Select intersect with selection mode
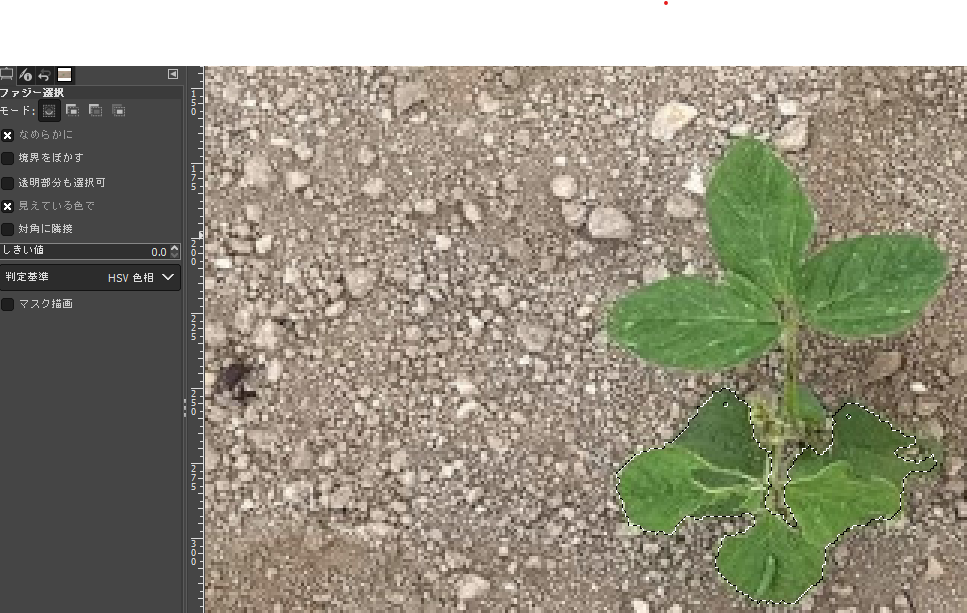 (119, 110)
